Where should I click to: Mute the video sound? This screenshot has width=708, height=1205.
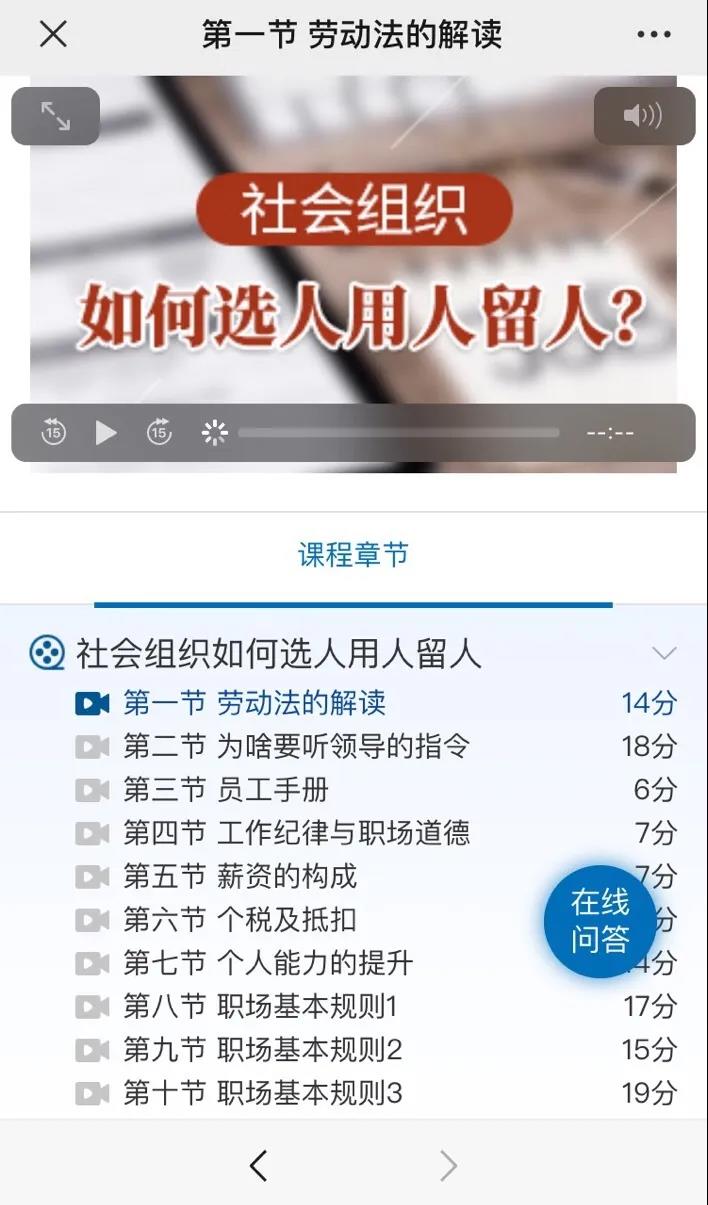pos(643,116)
